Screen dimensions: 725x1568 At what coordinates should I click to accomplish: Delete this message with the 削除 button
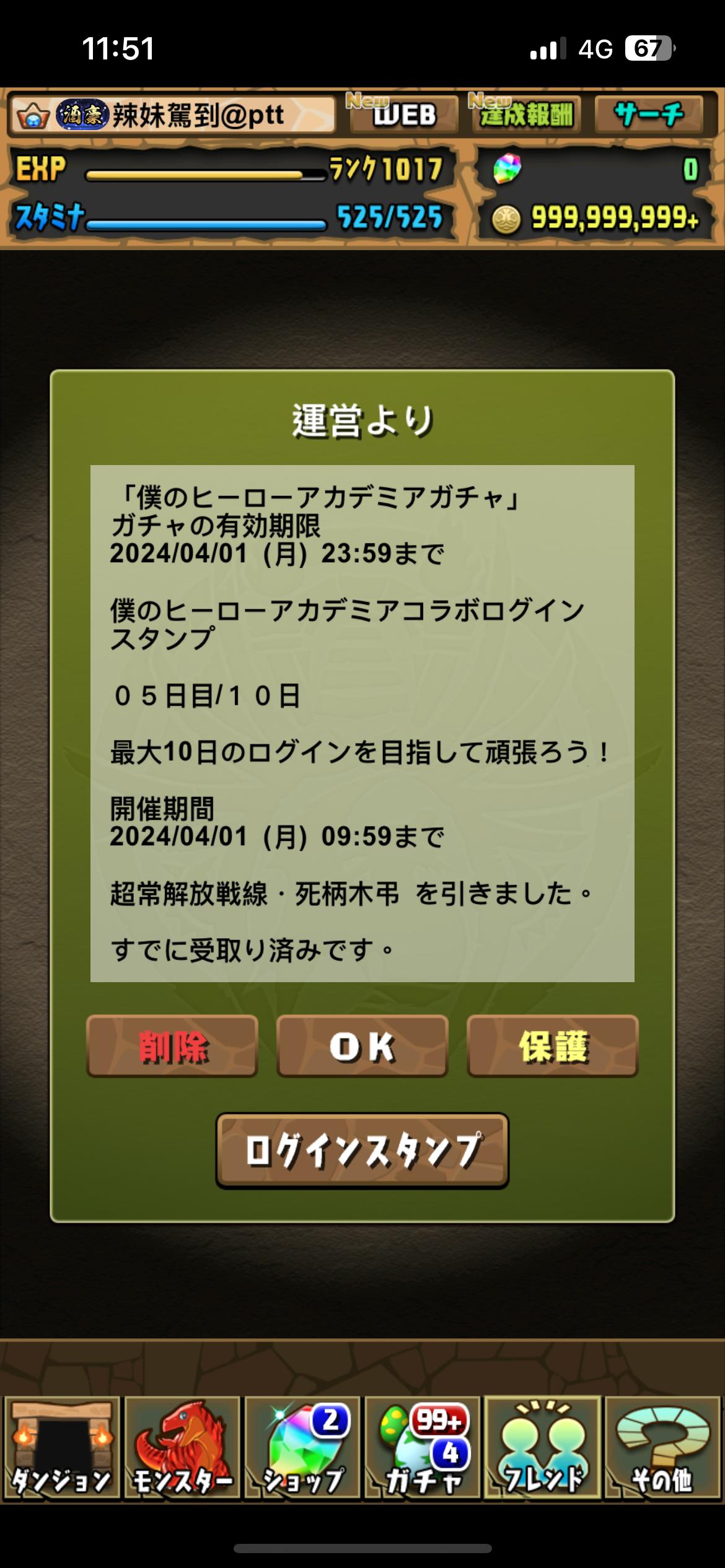[172, 1047]
